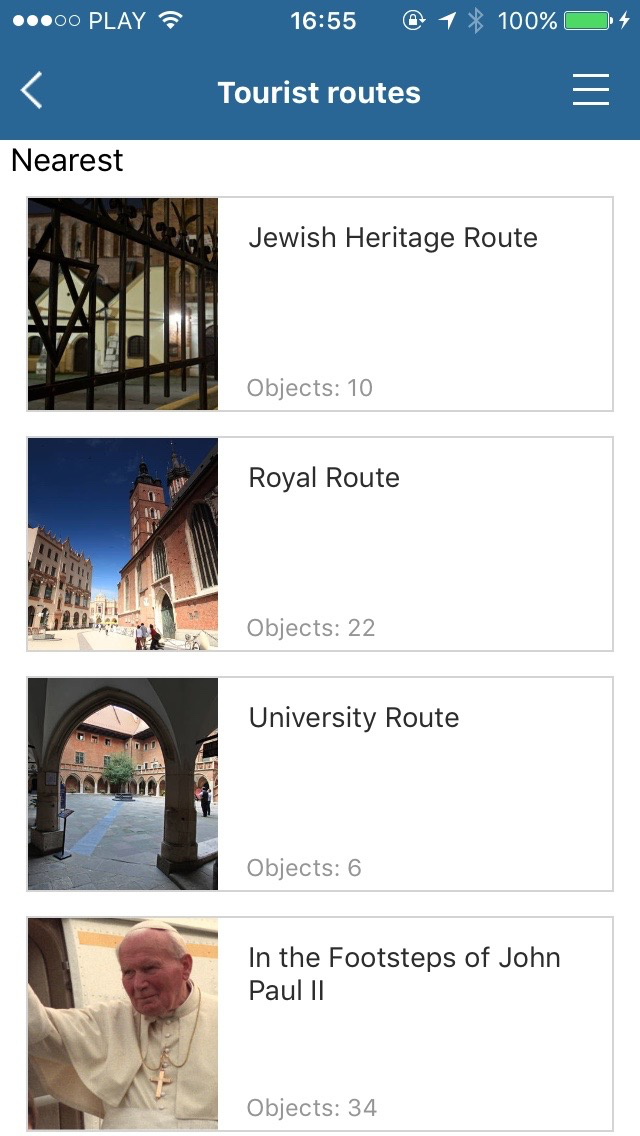
Task: Go back using the back arrow
Action: tap(31, 91)
